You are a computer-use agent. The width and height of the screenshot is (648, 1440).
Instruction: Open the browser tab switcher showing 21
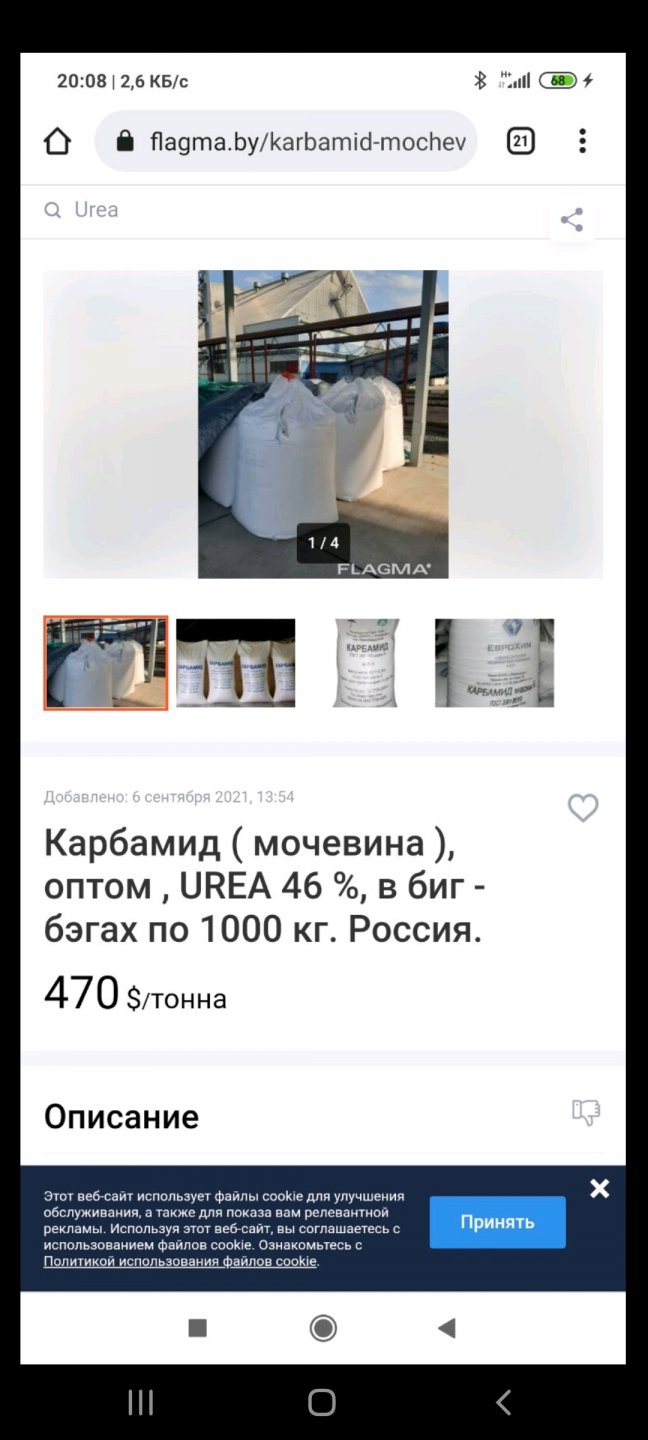[x=520, y=141]
